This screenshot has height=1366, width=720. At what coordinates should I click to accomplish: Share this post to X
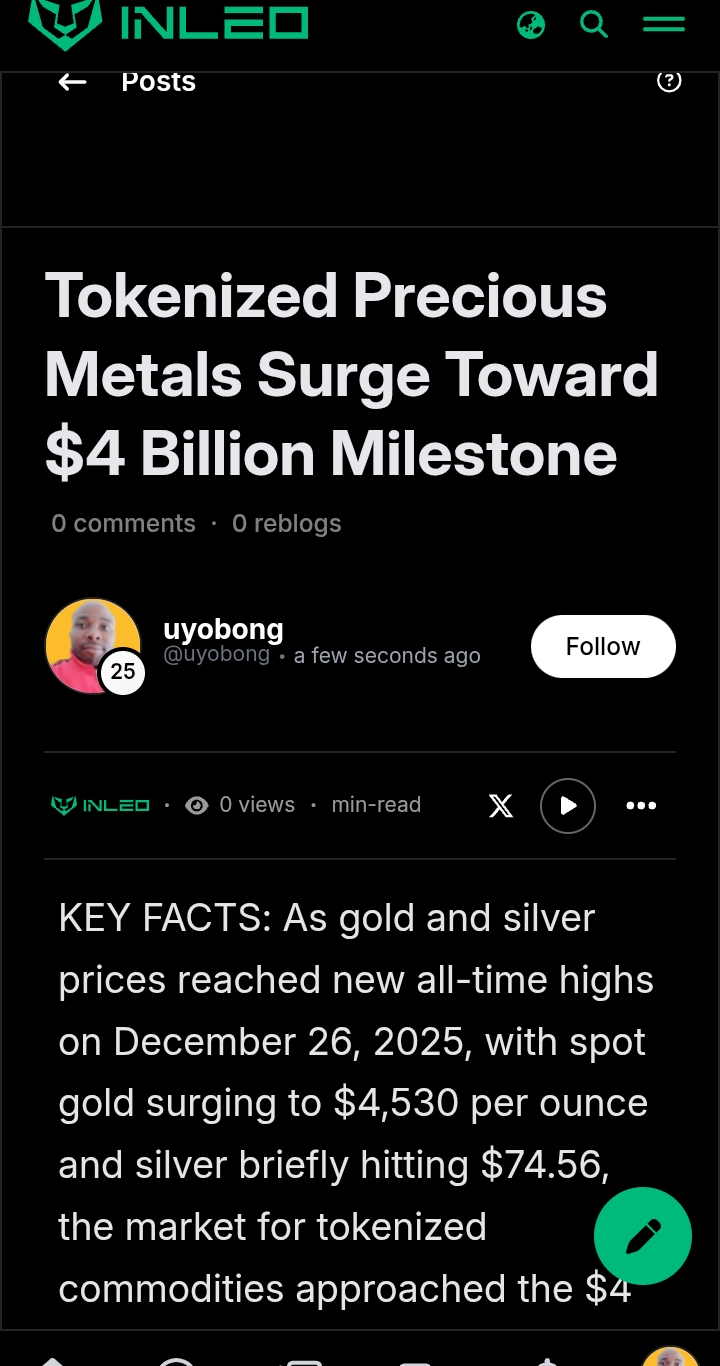(501, 806)
